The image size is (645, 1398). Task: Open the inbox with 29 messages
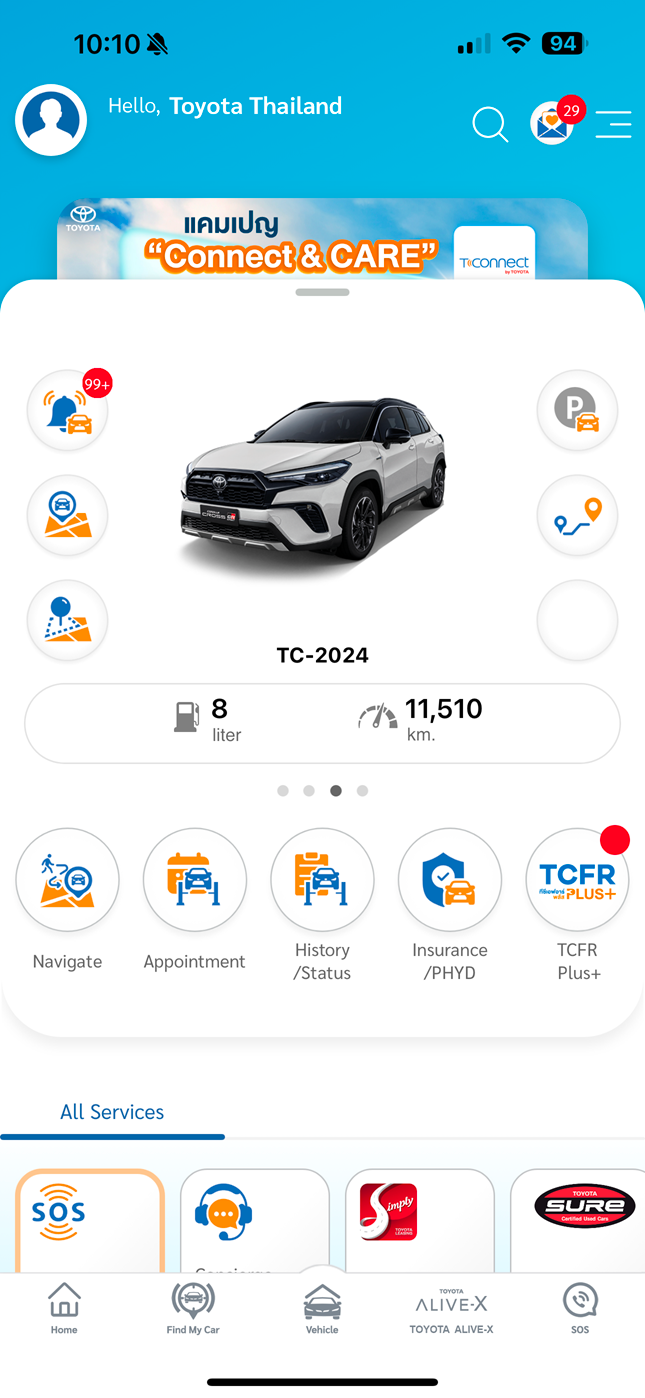pyautogui.click(x=554, y=123)
